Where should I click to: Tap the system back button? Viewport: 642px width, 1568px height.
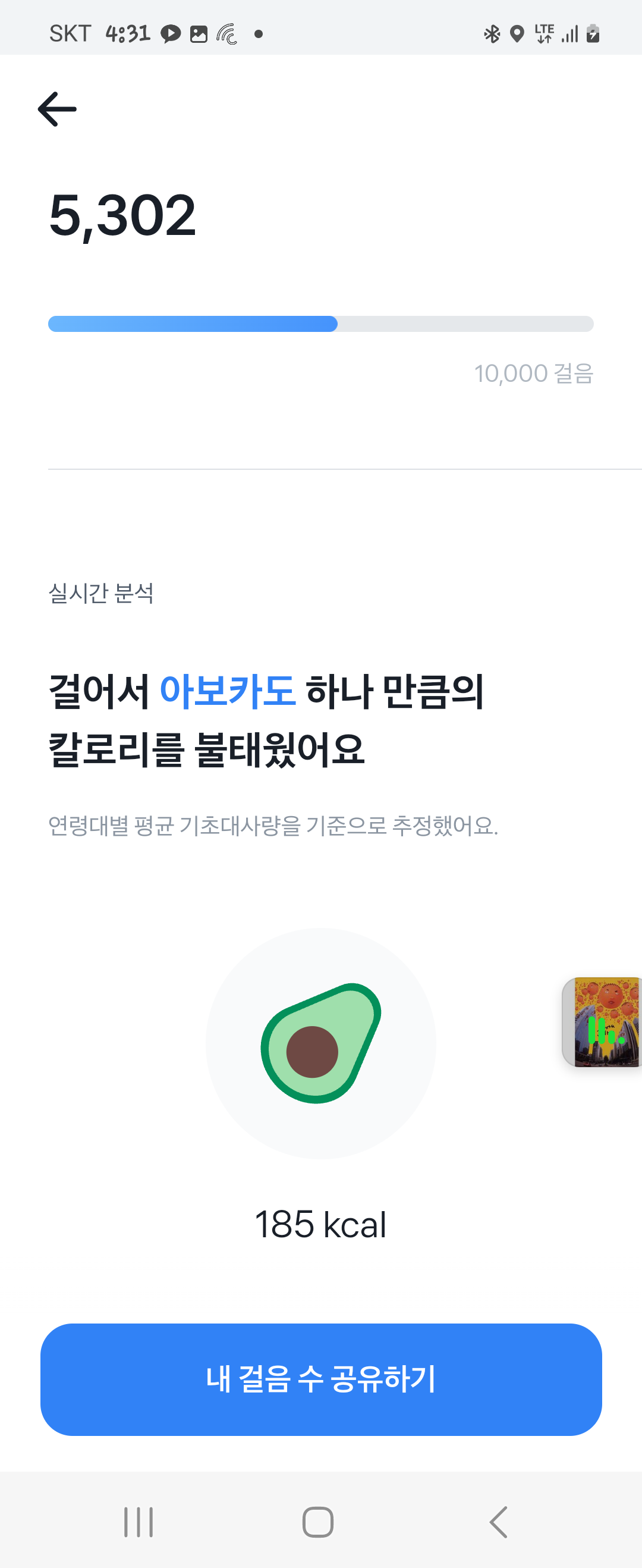click(x=498, y=1522)
